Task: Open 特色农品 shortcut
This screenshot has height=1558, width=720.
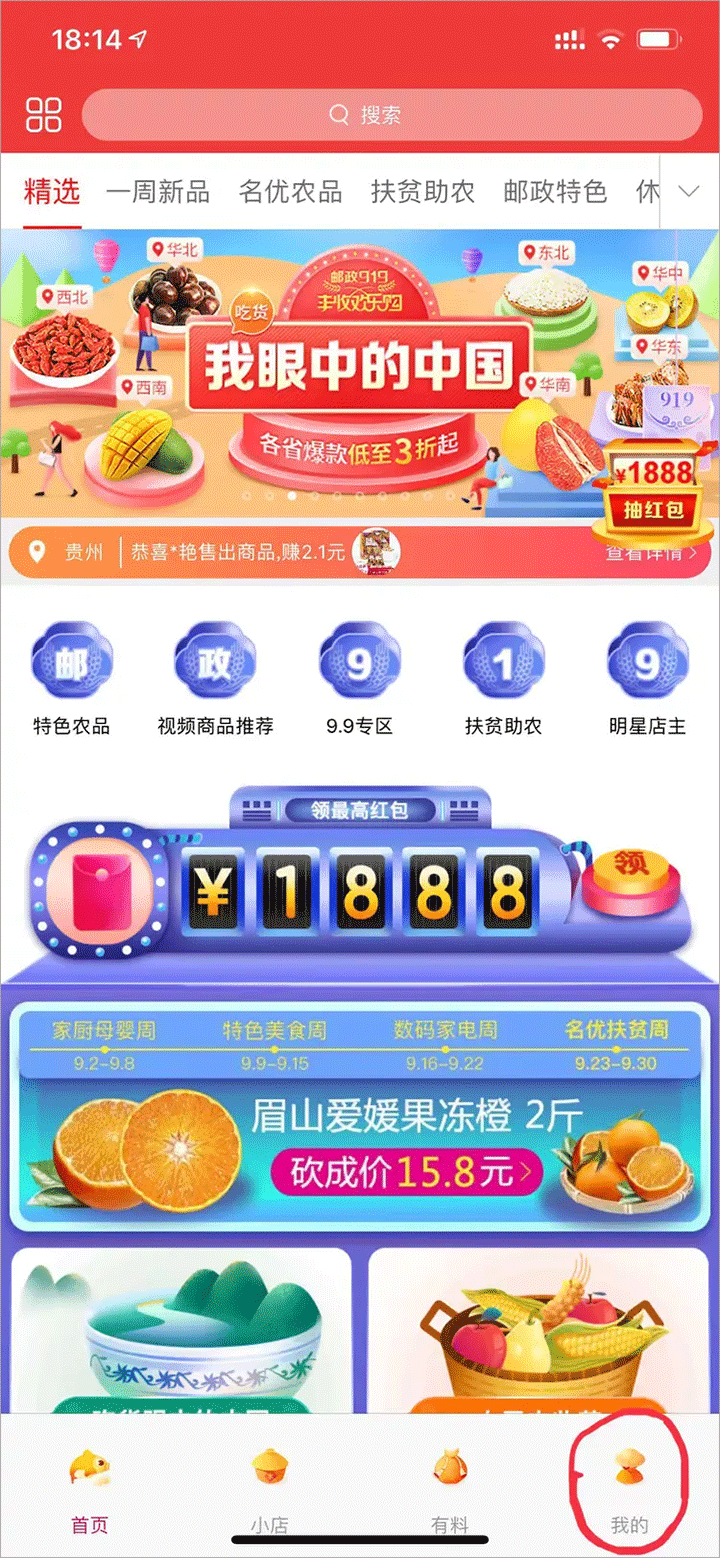Action: 71,680
